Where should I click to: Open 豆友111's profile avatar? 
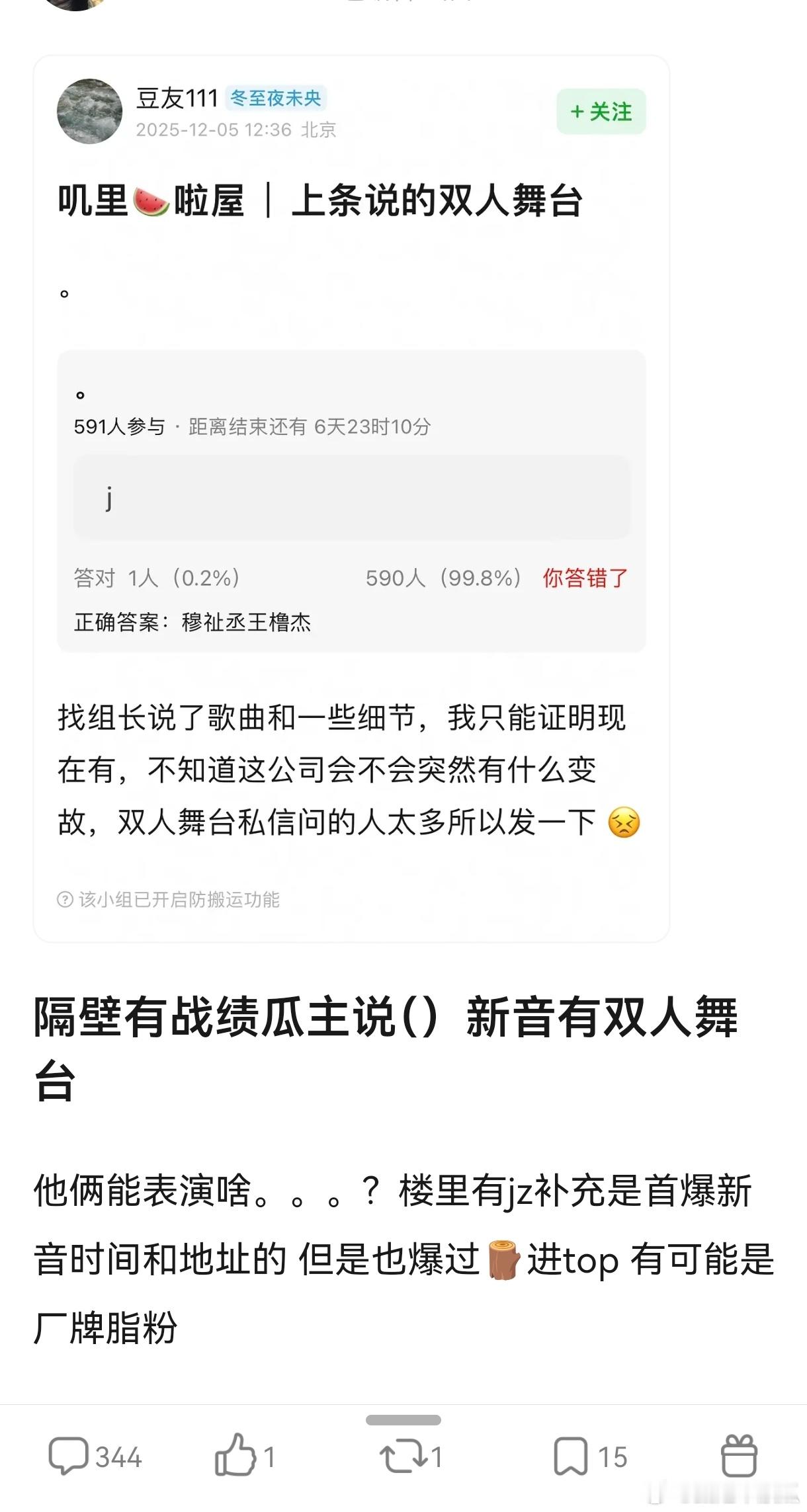click(x=90, y=111)
